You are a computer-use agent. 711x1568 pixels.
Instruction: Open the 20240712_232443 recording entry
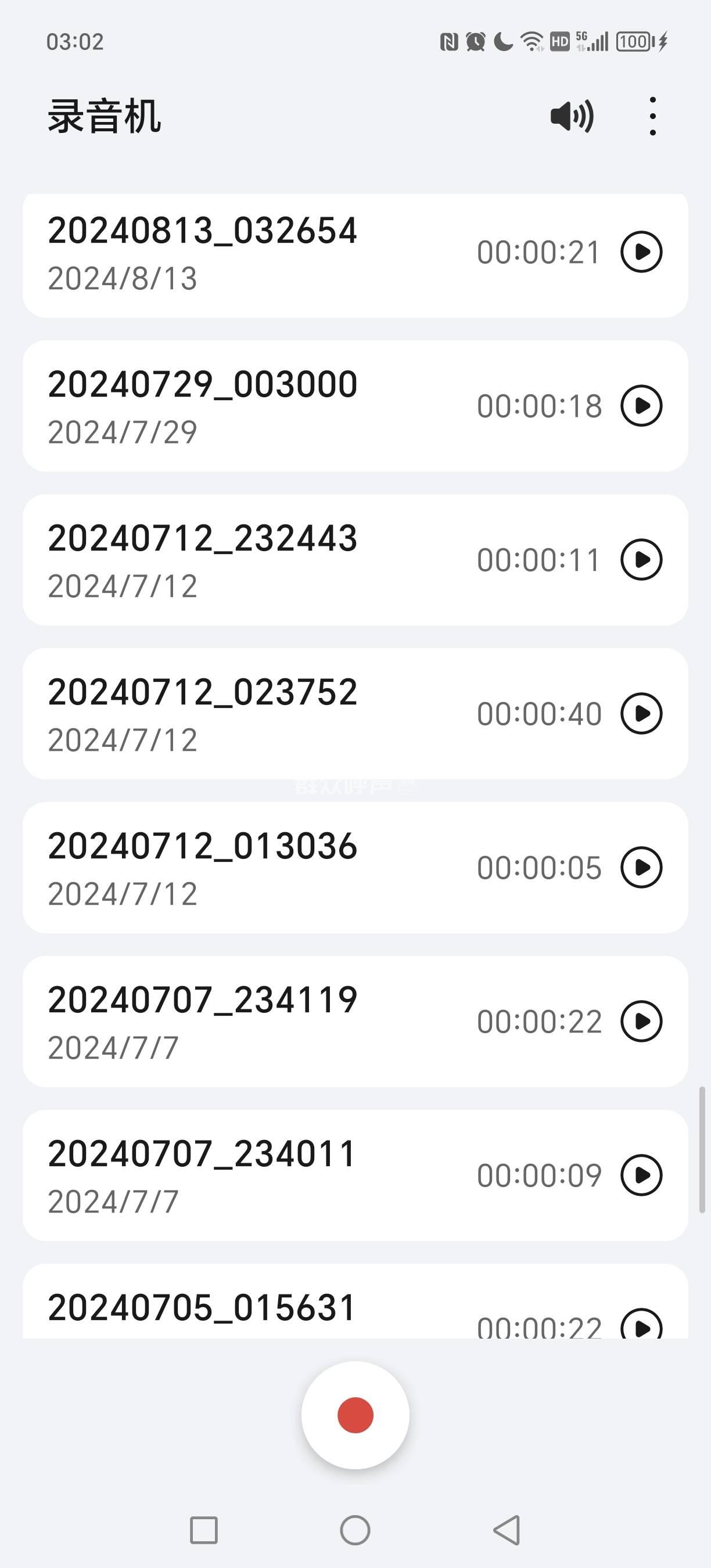pyautogui.click(x=243, y=560)
